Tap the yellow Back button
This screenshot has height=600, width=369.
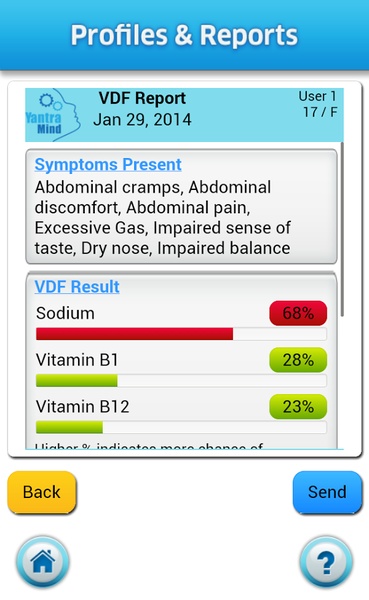point(42,492)
